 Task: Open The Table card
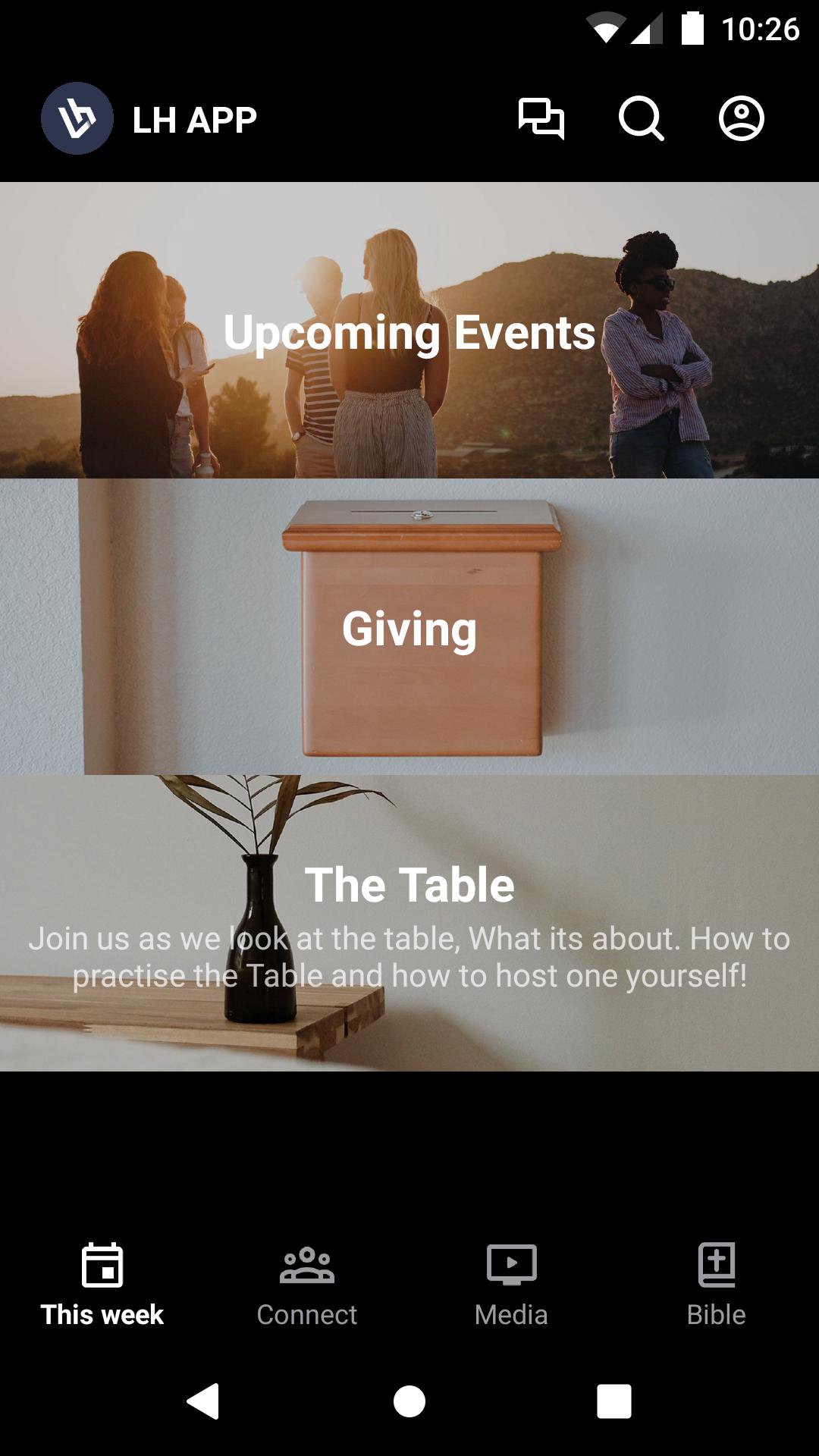pos(409,923)
